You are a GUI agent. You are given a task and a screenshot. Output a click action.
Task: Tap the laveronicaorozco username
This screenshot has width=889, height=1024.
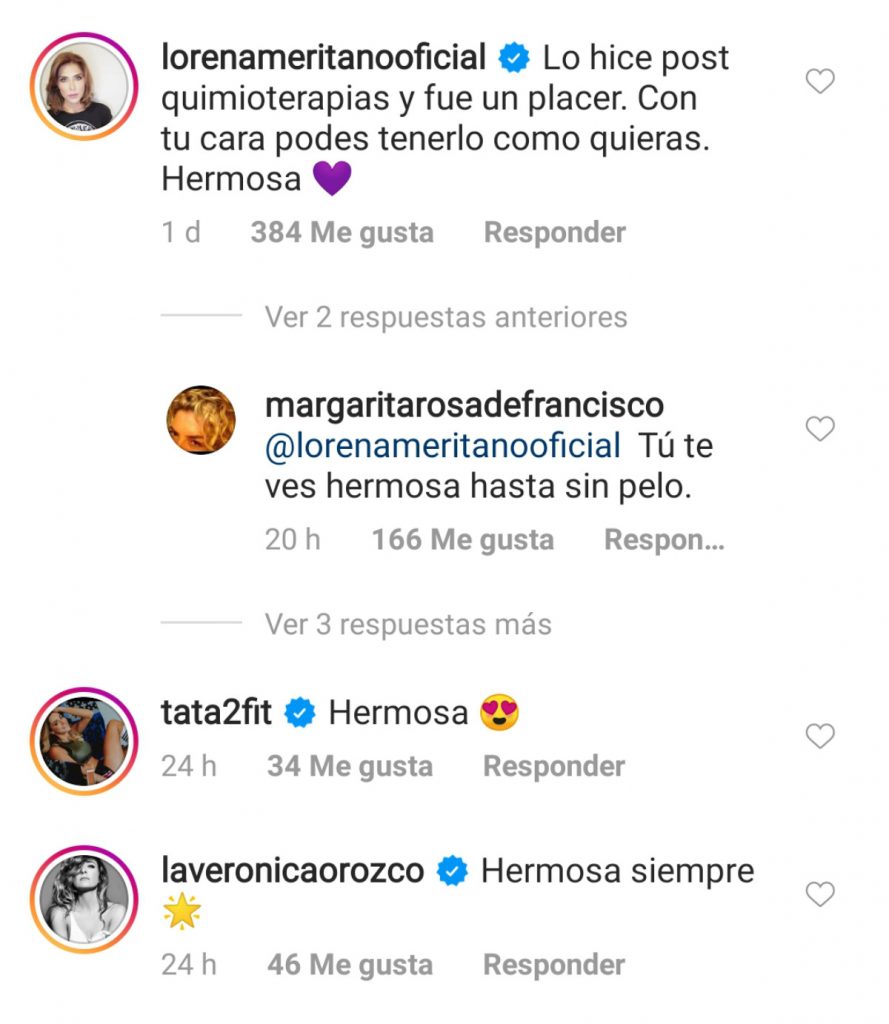292,871
